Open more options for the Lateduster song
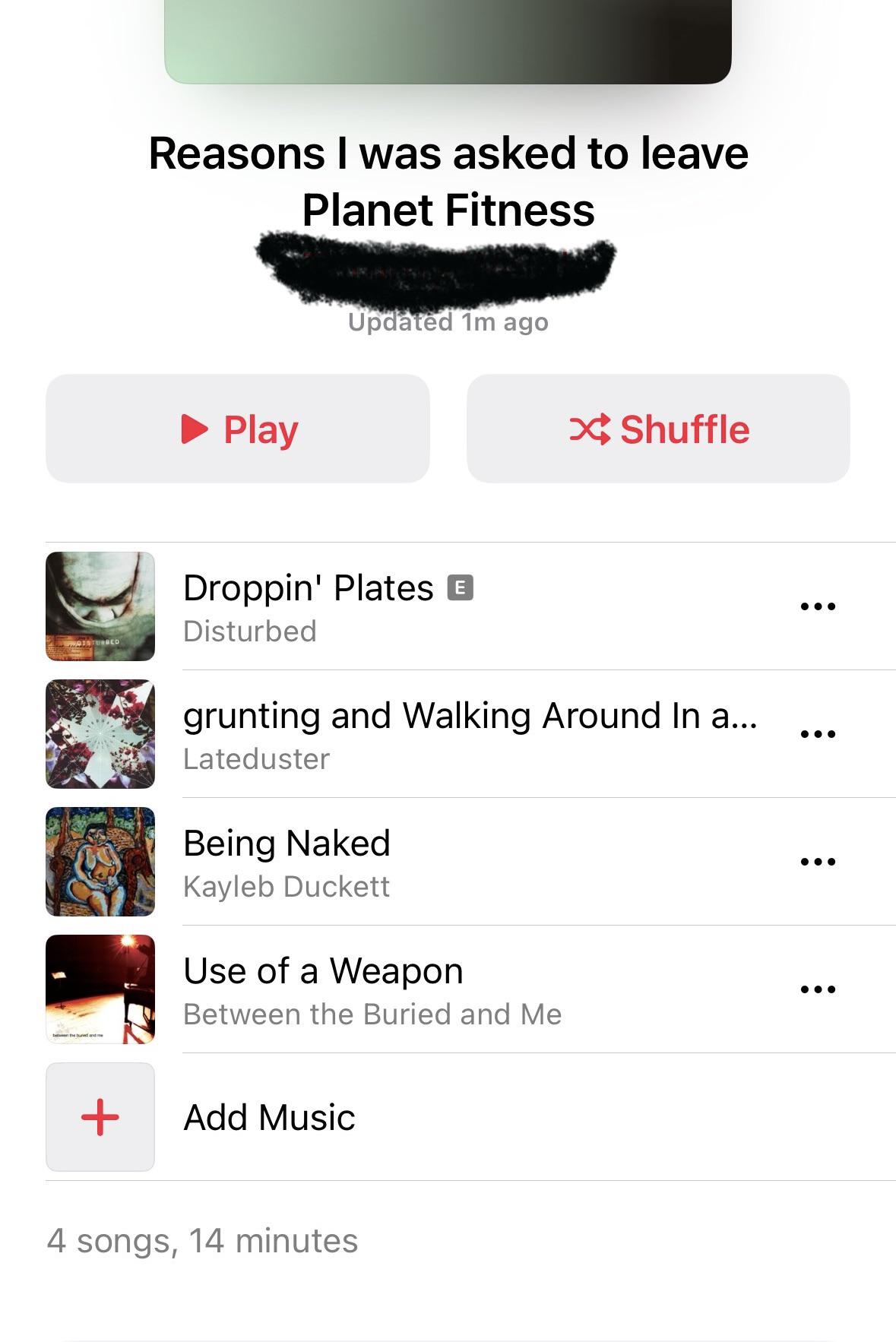 [818, 734]
